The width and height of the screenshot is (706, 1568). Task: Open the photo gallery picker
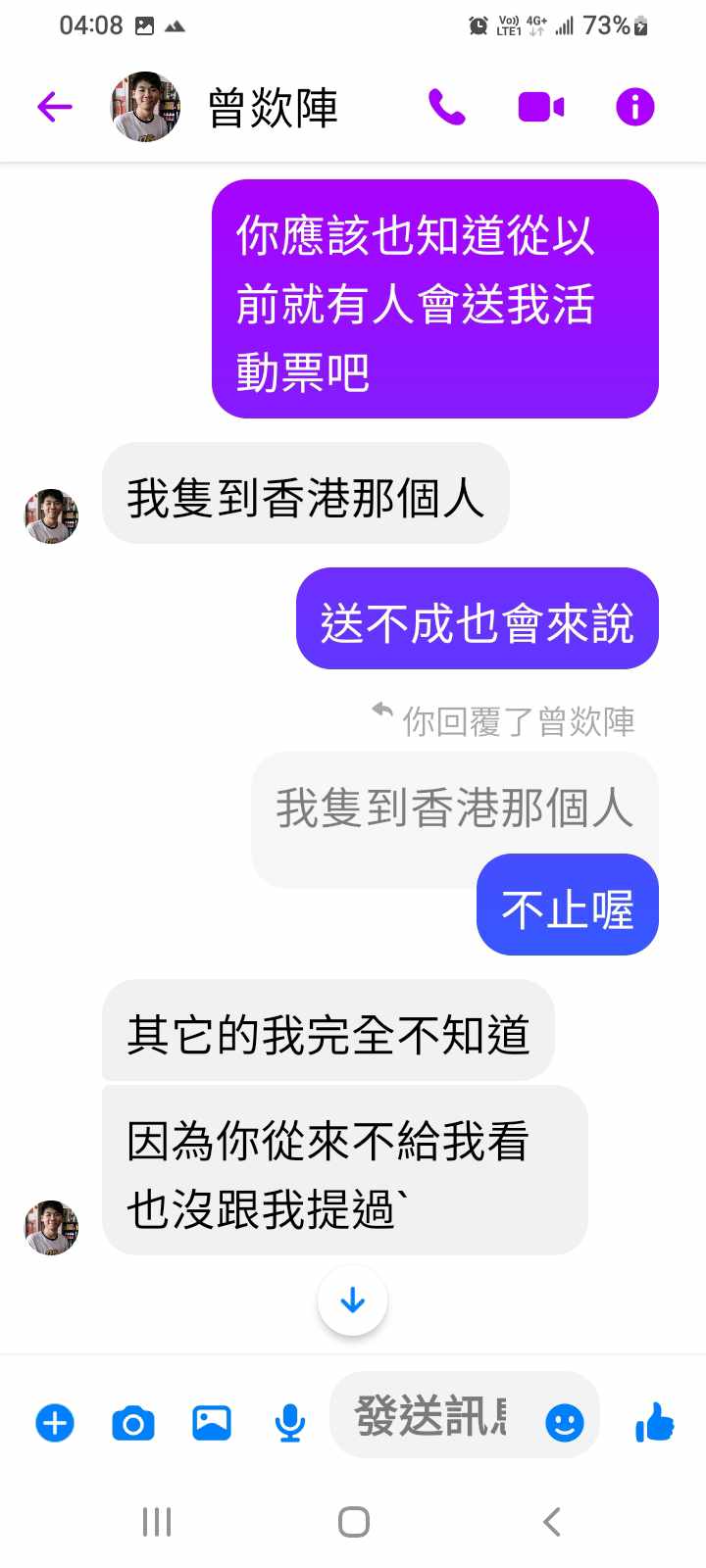pos(212,1422)
